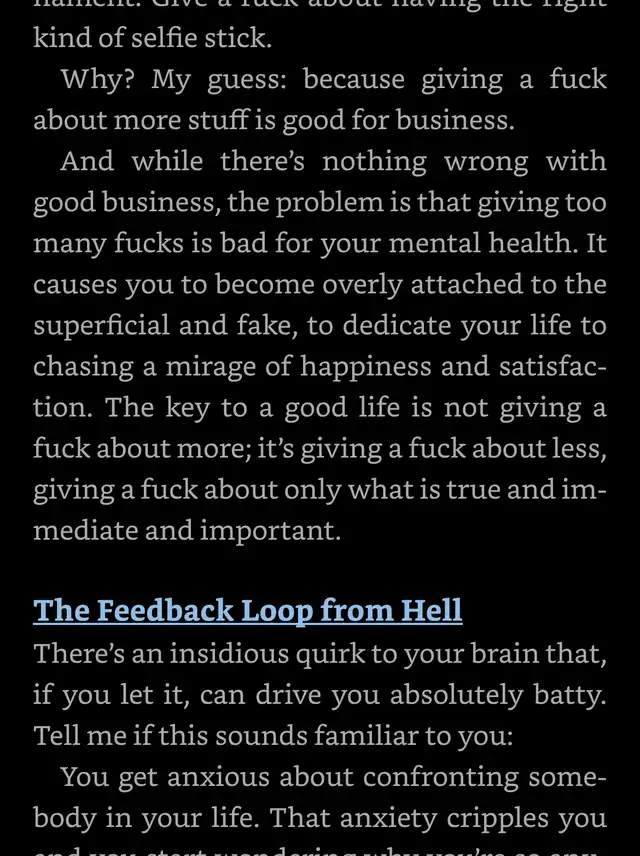Open 'The Feedback Loop from Hell' heading link
Viewport: 640px width, 856px height.
tap(247, 610)
